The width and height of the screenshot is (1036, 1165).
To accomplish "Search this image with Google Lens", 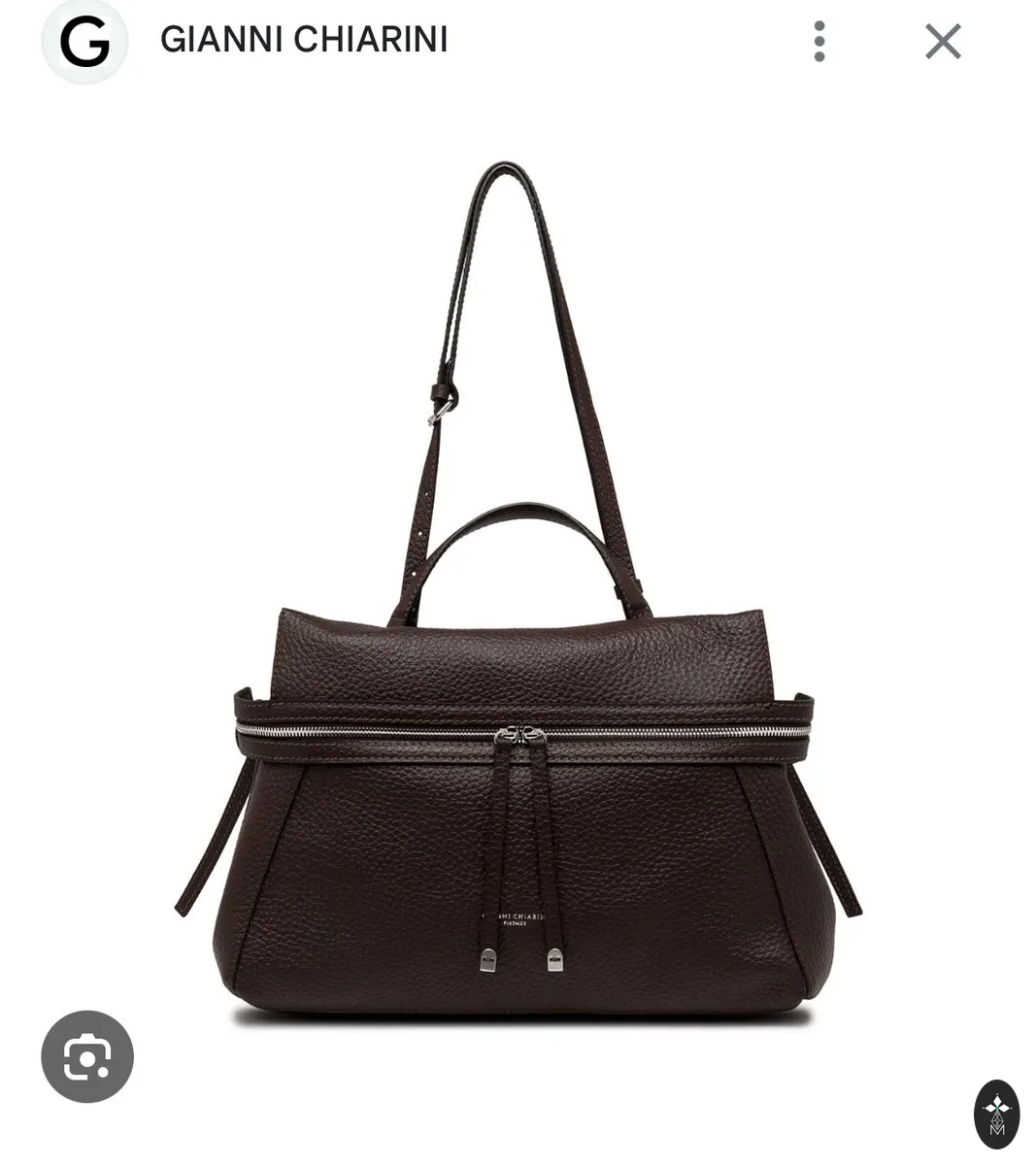I will [87, 1056].
